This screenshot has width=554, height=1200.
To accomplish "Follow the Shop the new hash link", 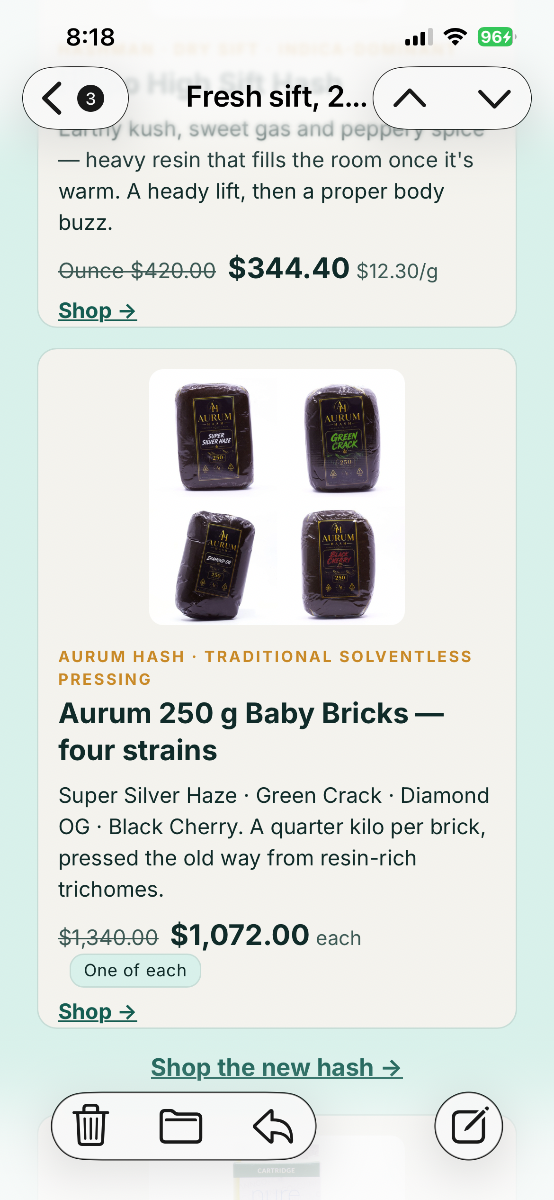I will coord(277,1068).
